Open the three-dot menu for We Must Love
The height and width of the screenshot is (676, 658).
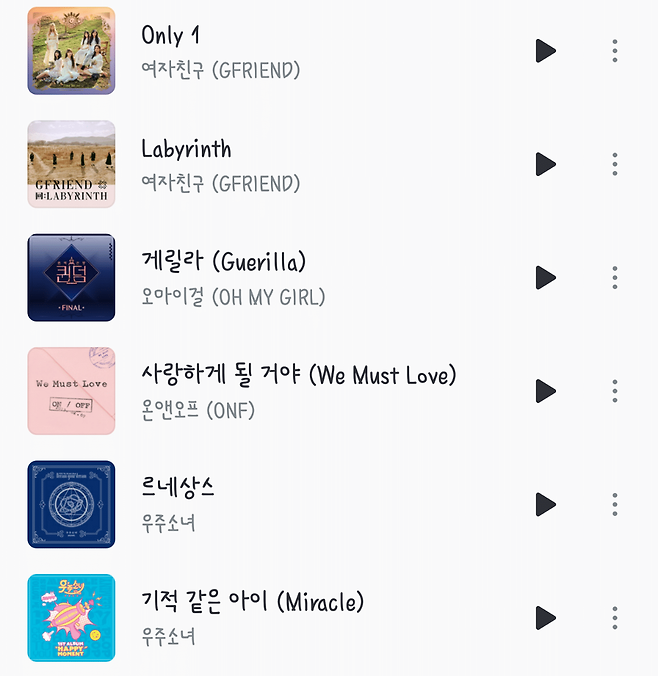coord(614,390)
